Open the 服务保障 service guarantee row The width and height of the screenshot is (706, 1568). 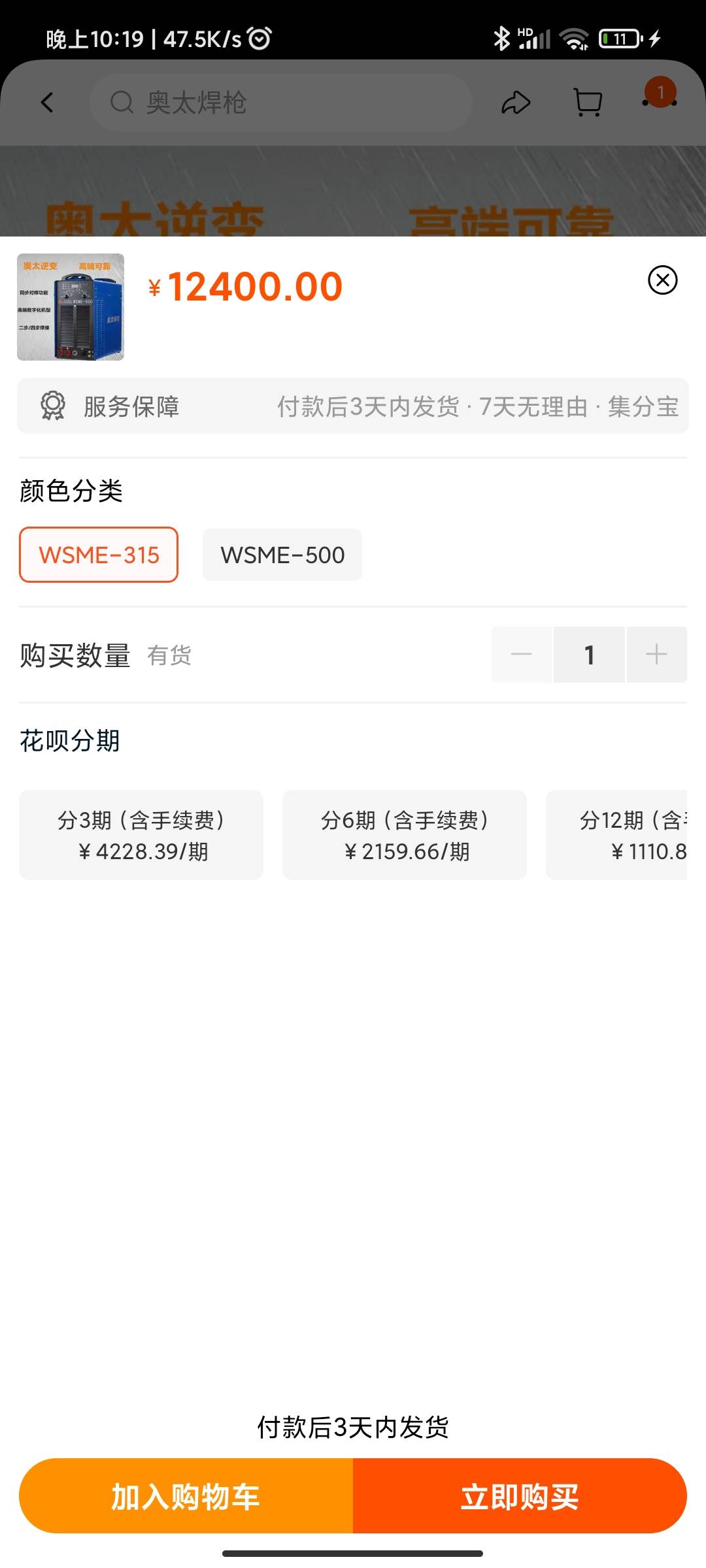[x=353, y=406]
